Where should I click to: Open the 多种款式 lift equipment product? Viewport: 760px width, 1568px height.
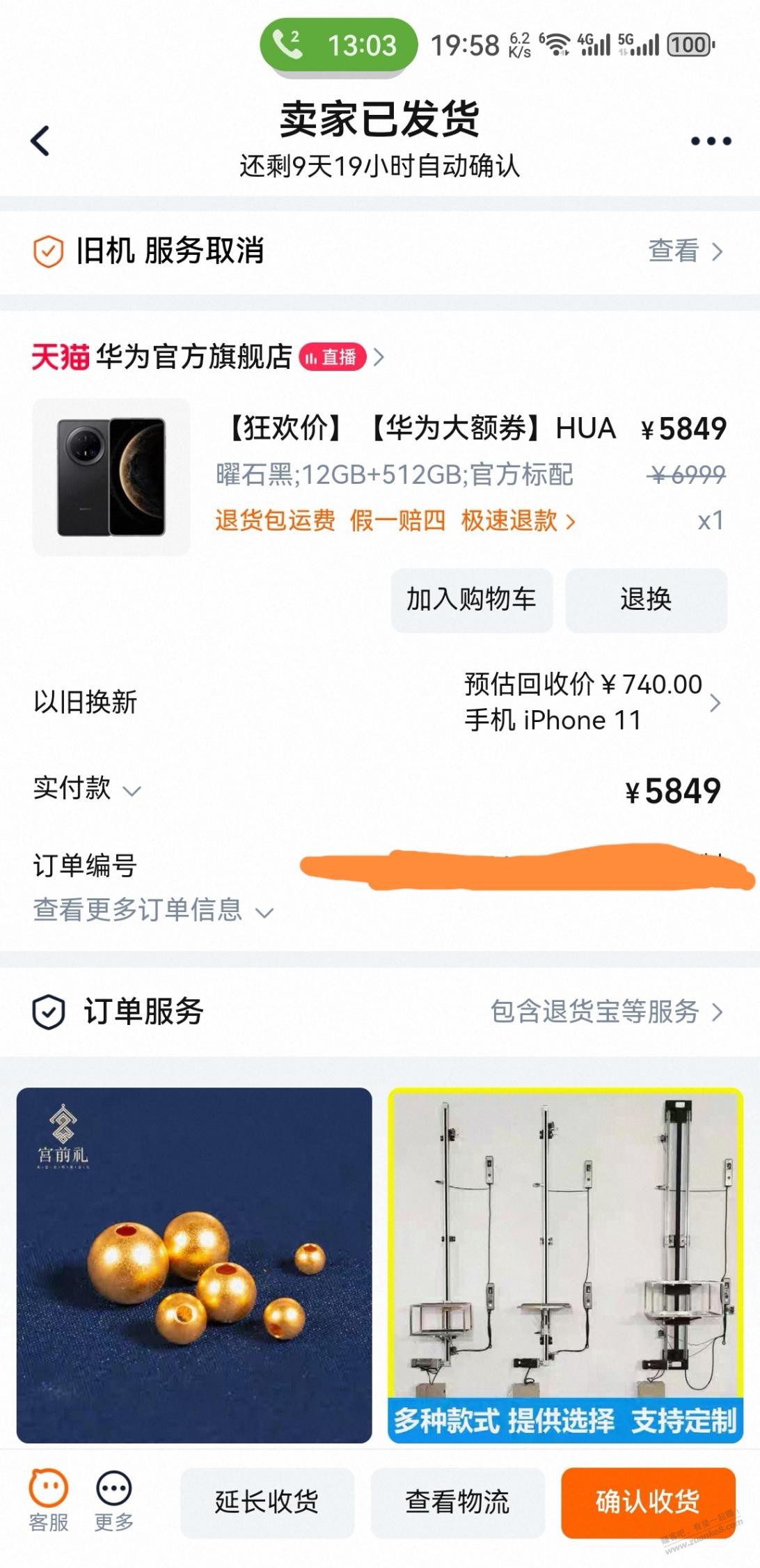565,1264
